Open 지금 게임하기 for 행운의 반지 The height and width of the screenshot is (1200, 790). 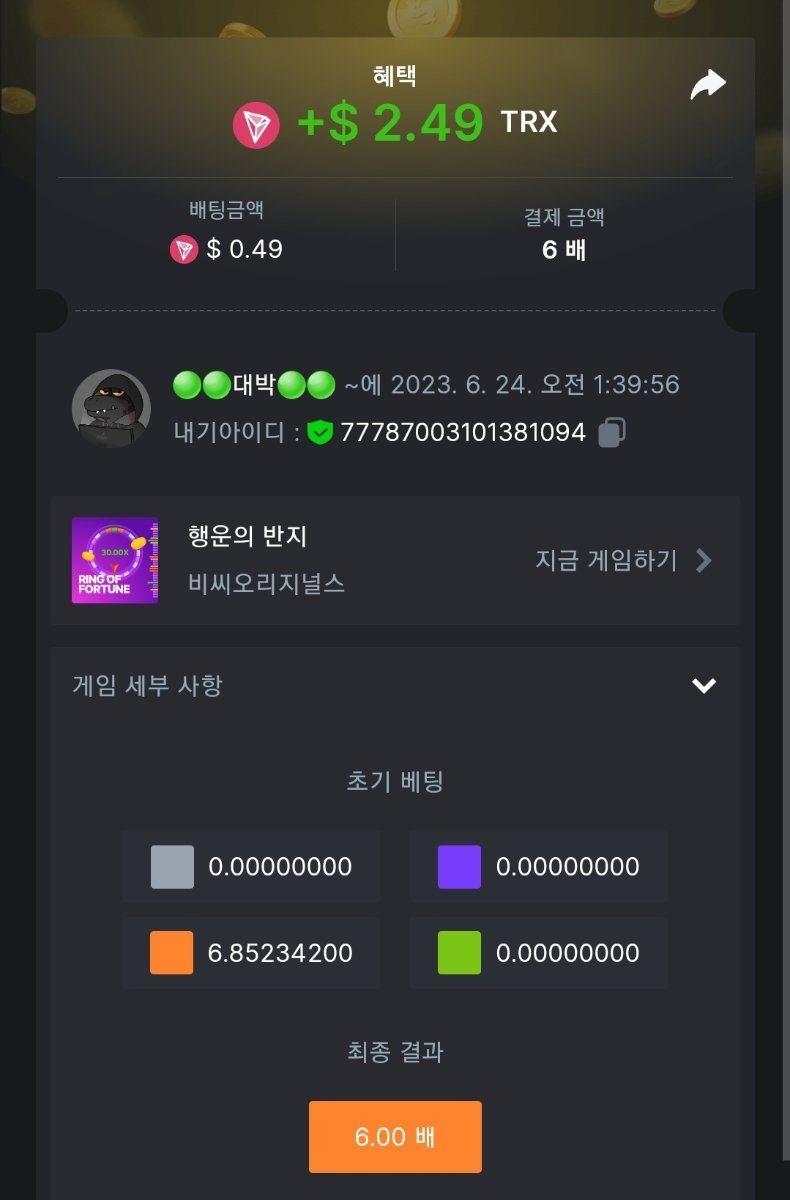[x=623, y=560]
